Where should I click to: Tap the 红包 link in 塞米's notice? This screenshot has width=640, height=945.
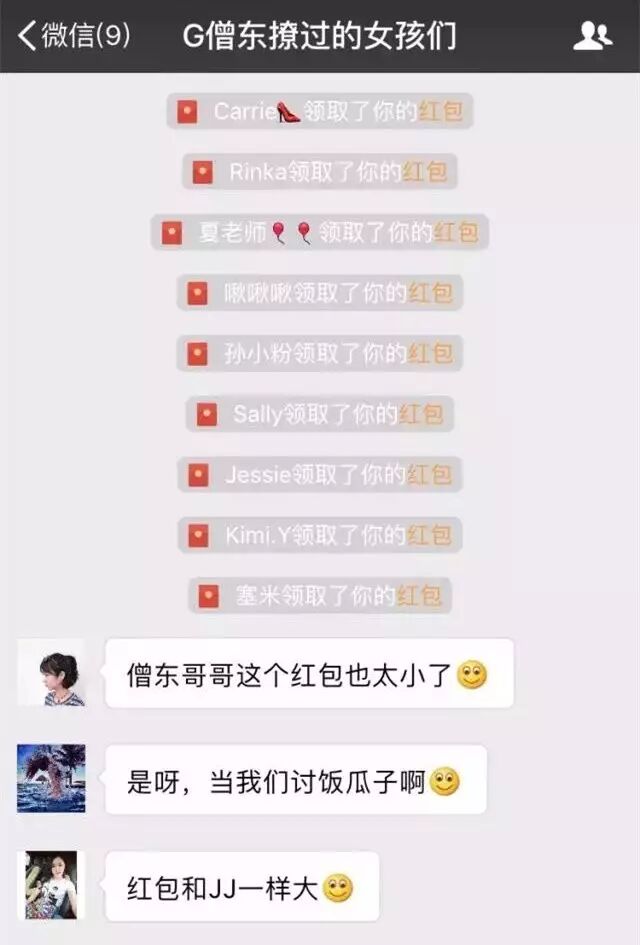point(419,596)
